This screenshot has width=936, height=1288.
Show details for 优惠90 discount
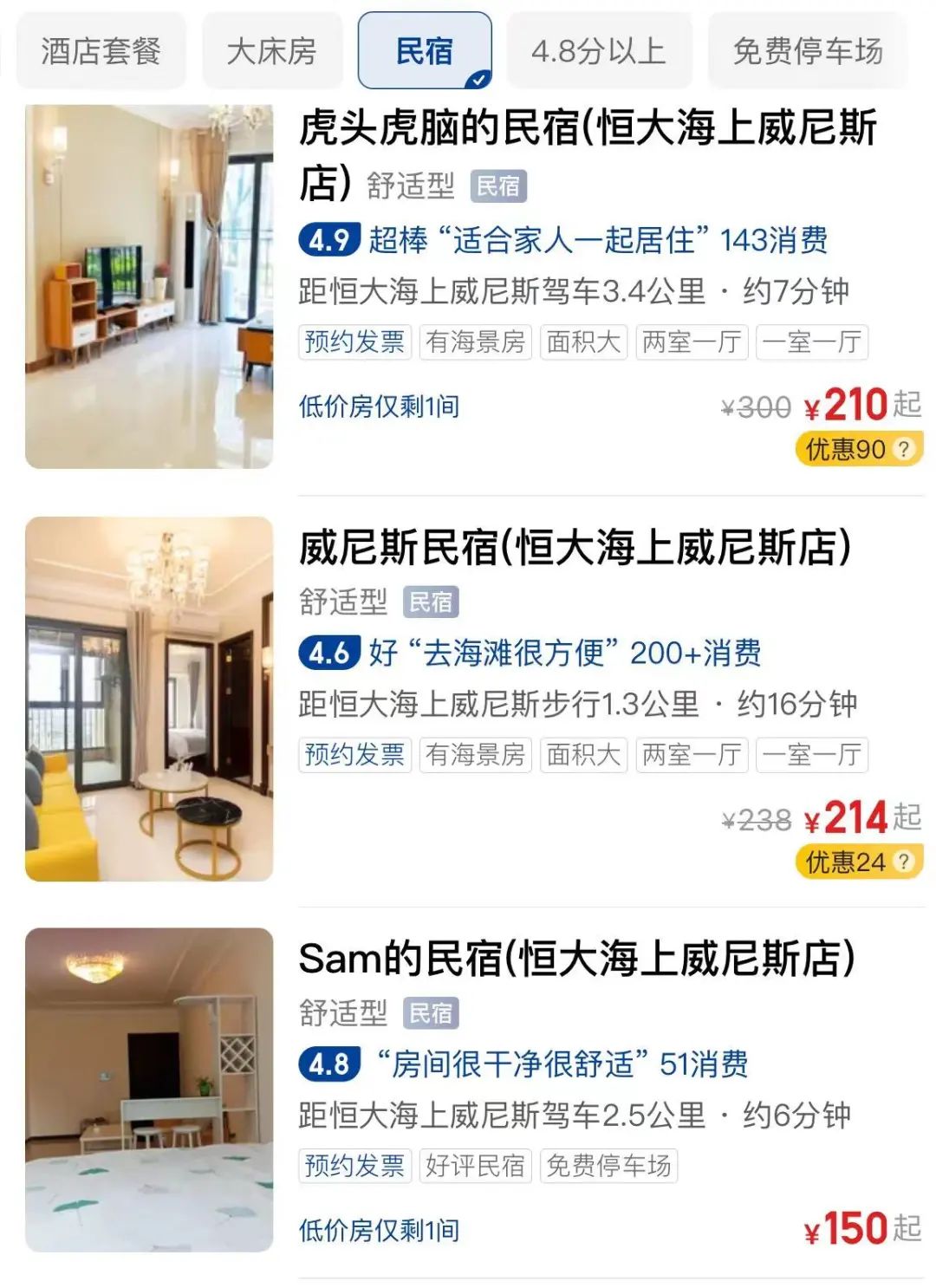[x=859, y=449]
